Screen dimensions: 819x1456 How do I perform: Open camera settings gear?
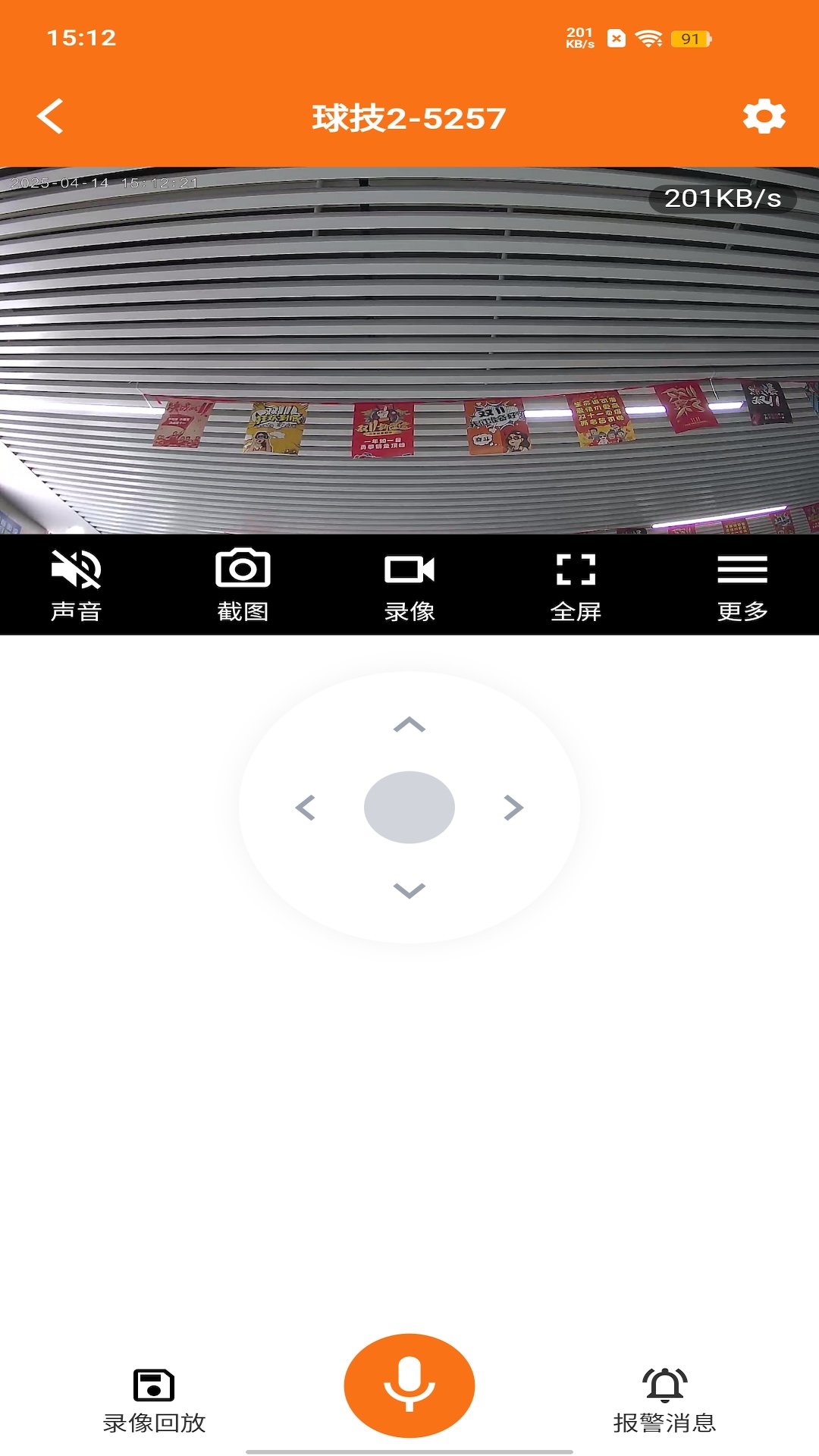point(764,117)
